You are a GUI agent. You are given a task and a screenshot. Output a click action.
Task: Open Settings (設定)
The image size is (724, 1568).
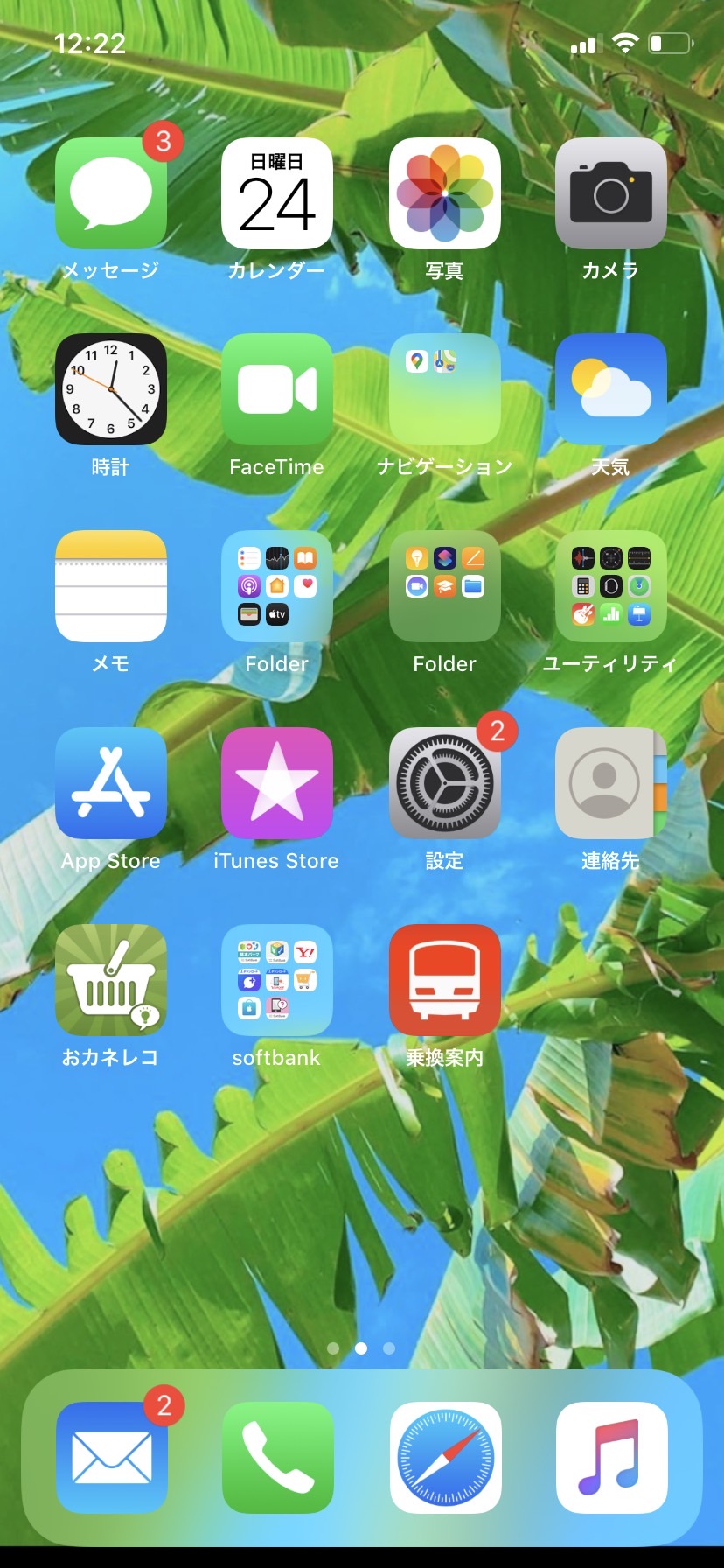pos(444,783)
